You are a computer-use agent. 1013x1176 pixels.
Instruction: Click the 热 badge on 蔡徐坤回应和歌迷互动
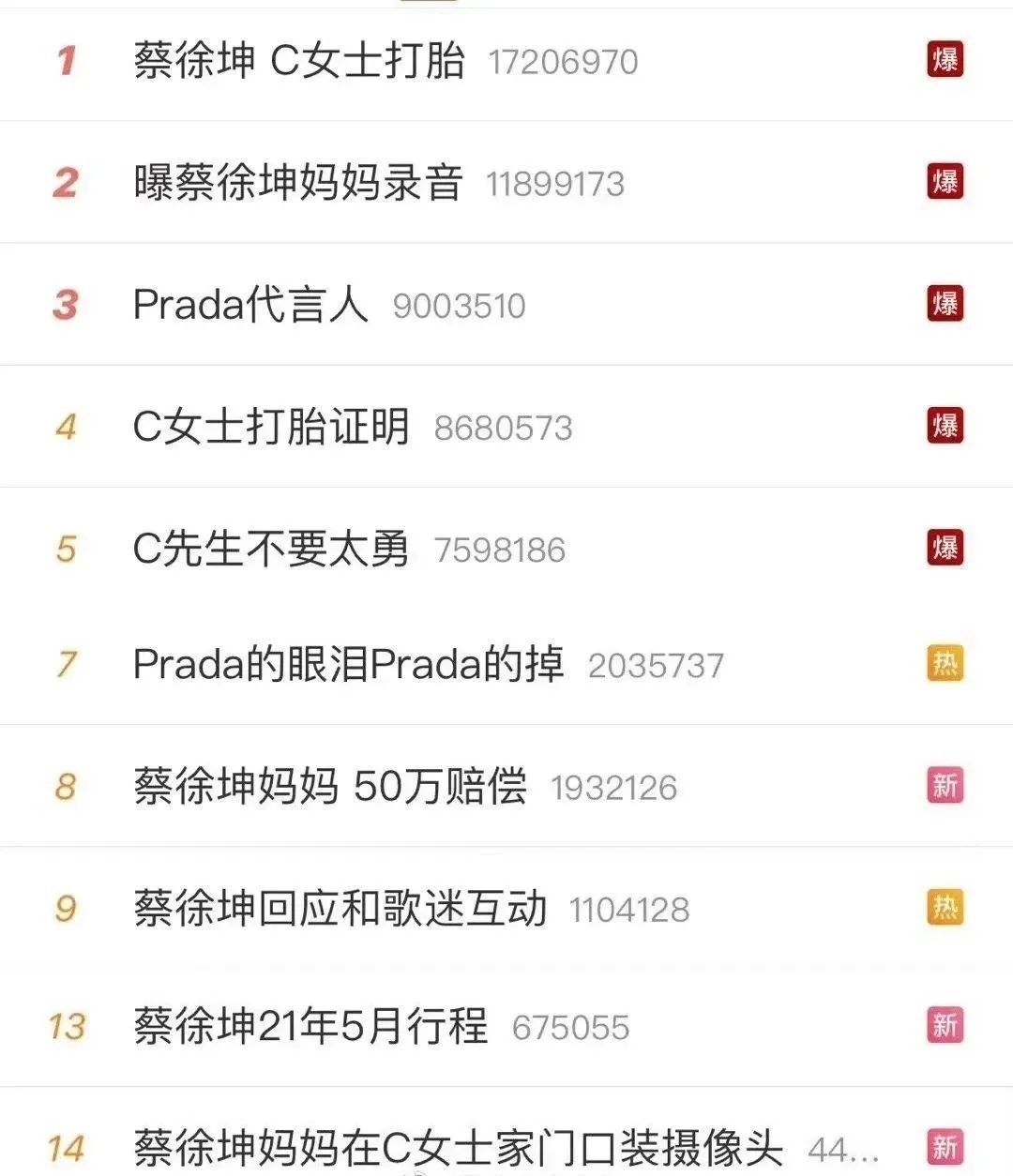(x=945, y=907)
